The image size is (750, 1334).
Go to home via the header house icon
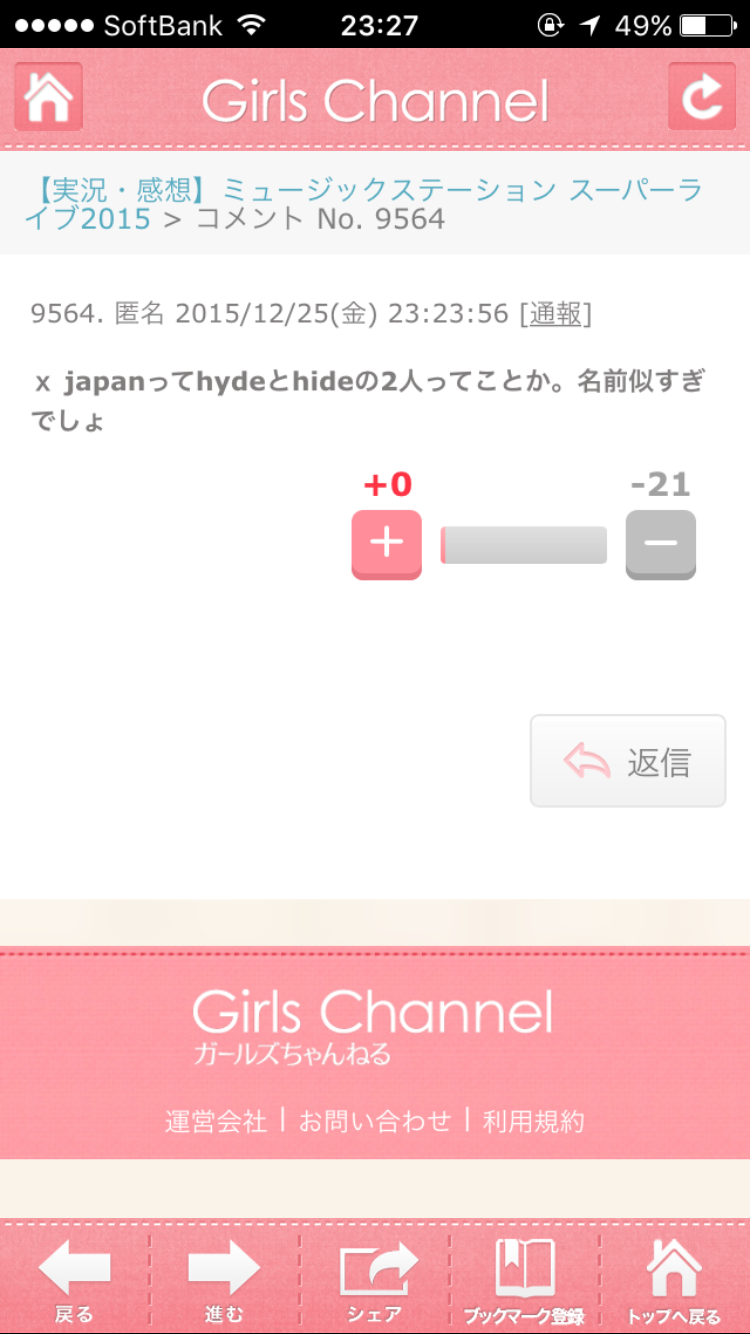49,97
